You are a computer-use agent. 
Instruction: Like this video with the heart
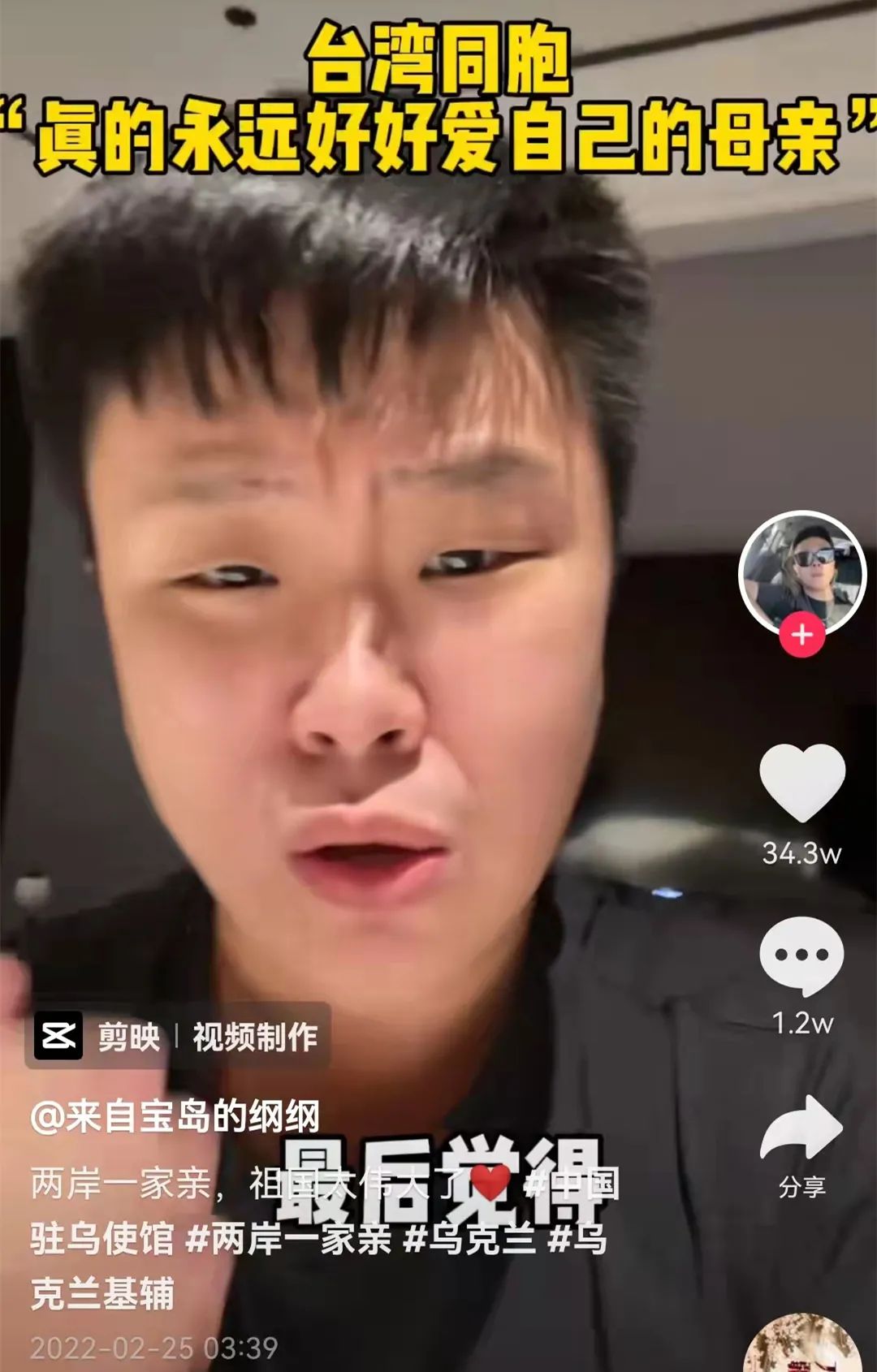(x=802, y=782)
